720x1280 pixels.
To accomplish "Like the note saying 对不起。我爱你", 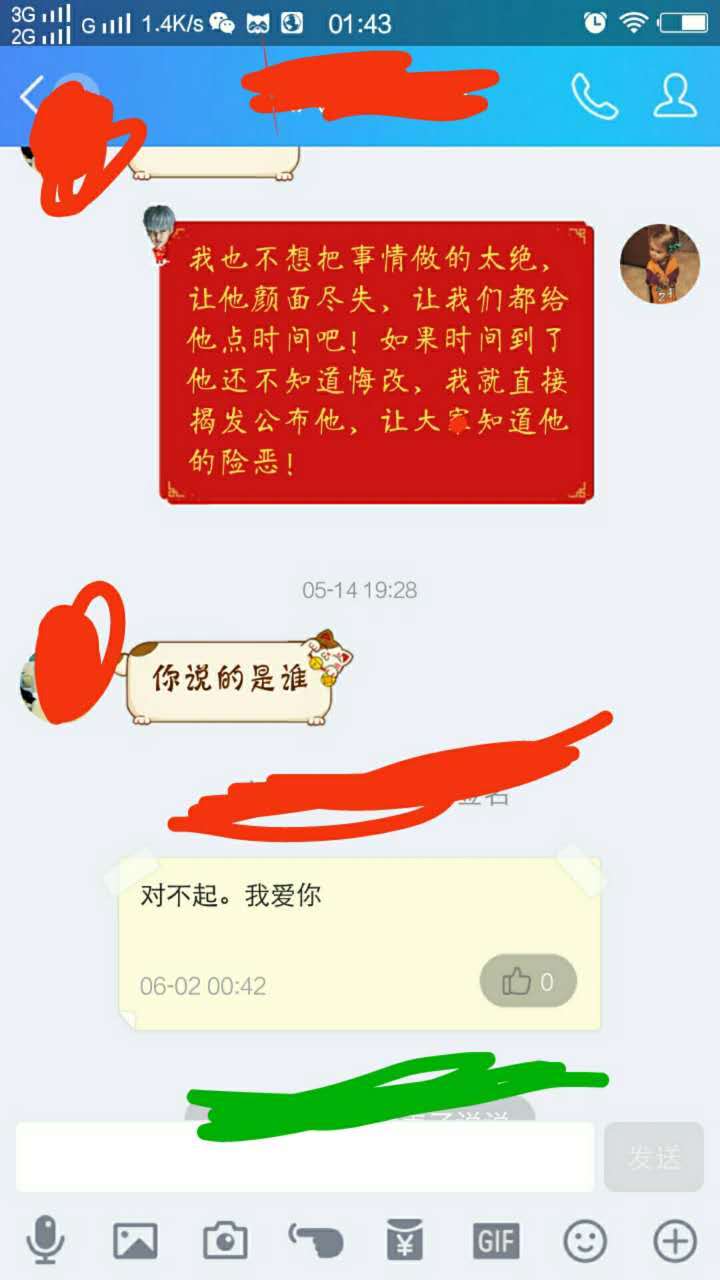I will click(x=528, y=981).
